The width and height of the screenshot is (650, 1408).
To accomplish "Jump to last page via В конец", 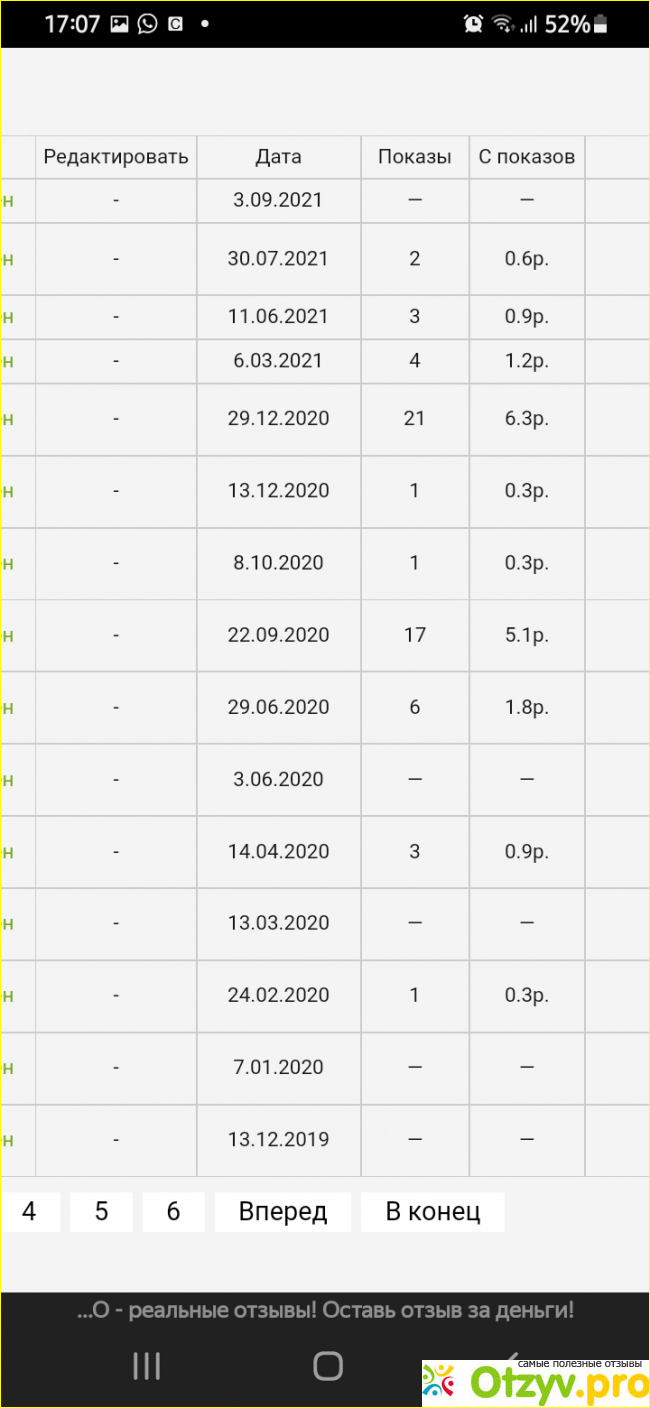I will (432, 1212).
